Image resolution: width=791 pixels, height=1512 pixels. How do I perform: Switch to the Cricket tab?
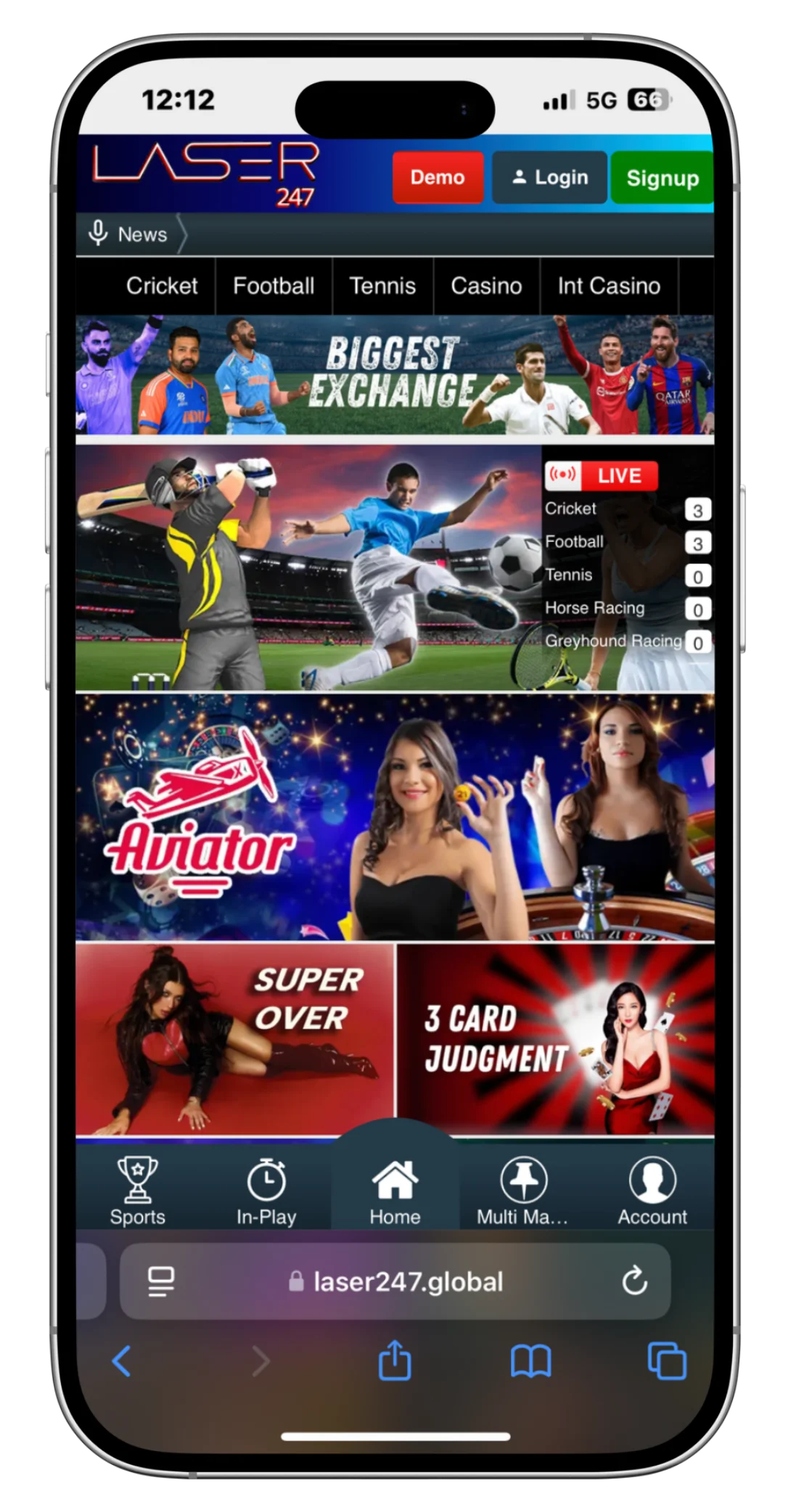(x=162, y=286)
